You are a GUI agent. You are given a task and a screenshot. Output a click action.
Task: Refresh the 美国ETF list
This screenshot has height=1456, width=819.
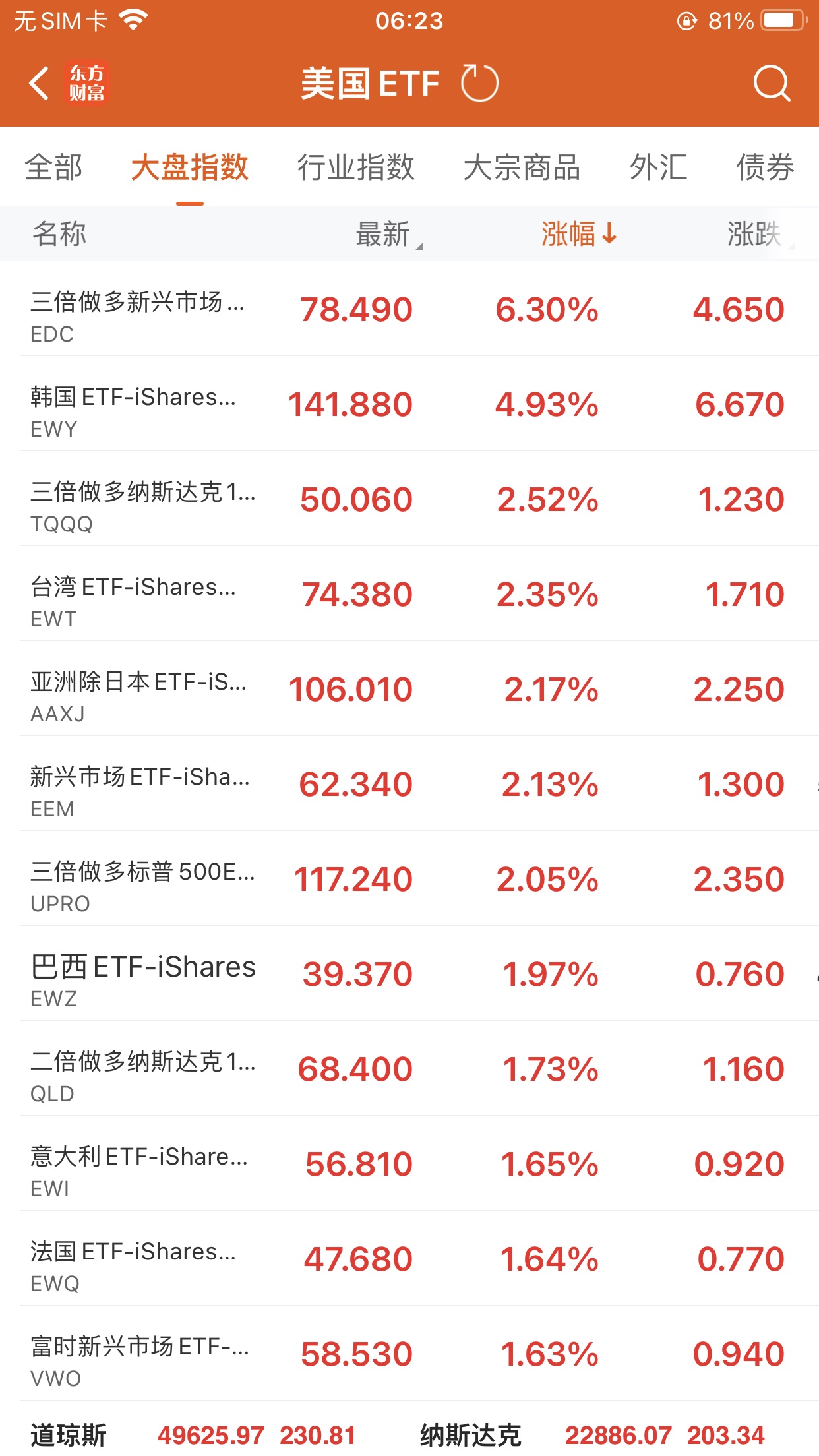[x=479, y=84]
